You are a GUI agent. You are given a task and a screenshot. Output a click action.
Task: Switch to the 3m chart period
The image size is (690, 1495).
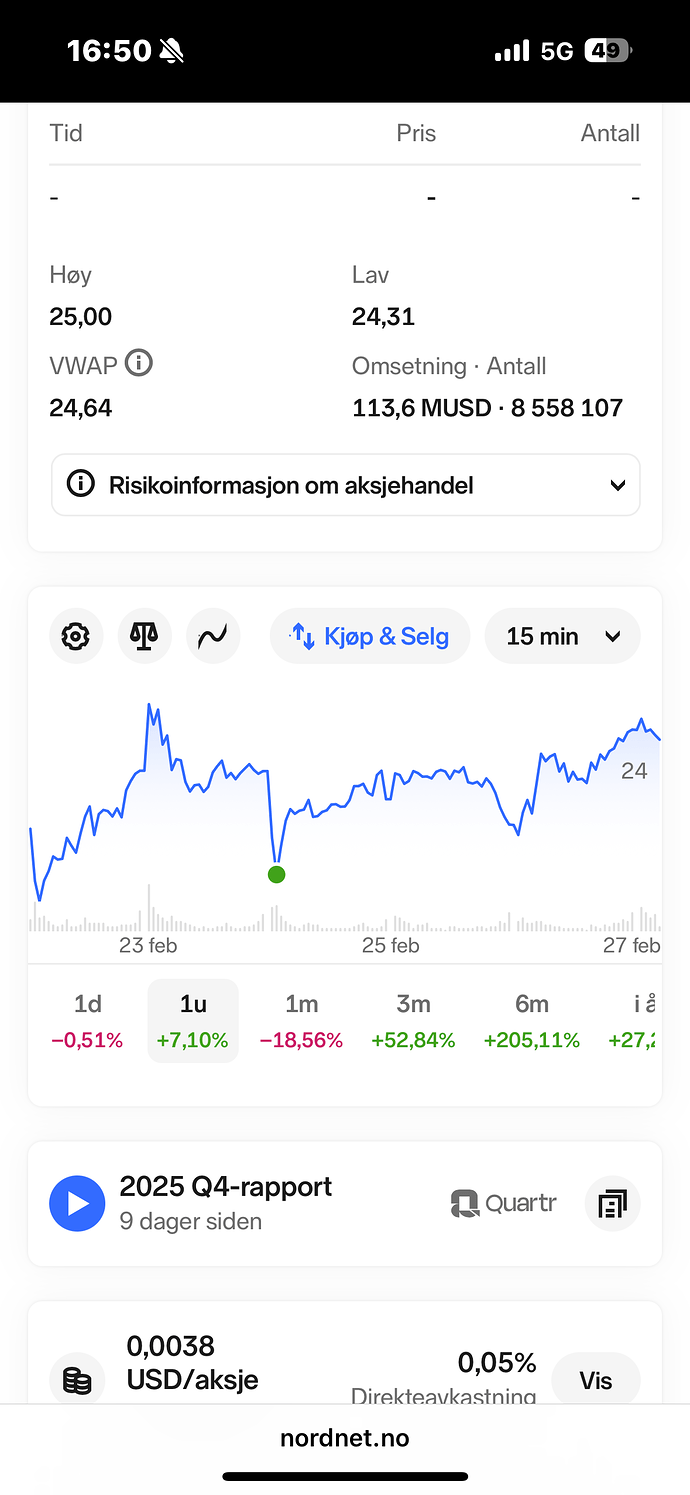point(413,1021)
